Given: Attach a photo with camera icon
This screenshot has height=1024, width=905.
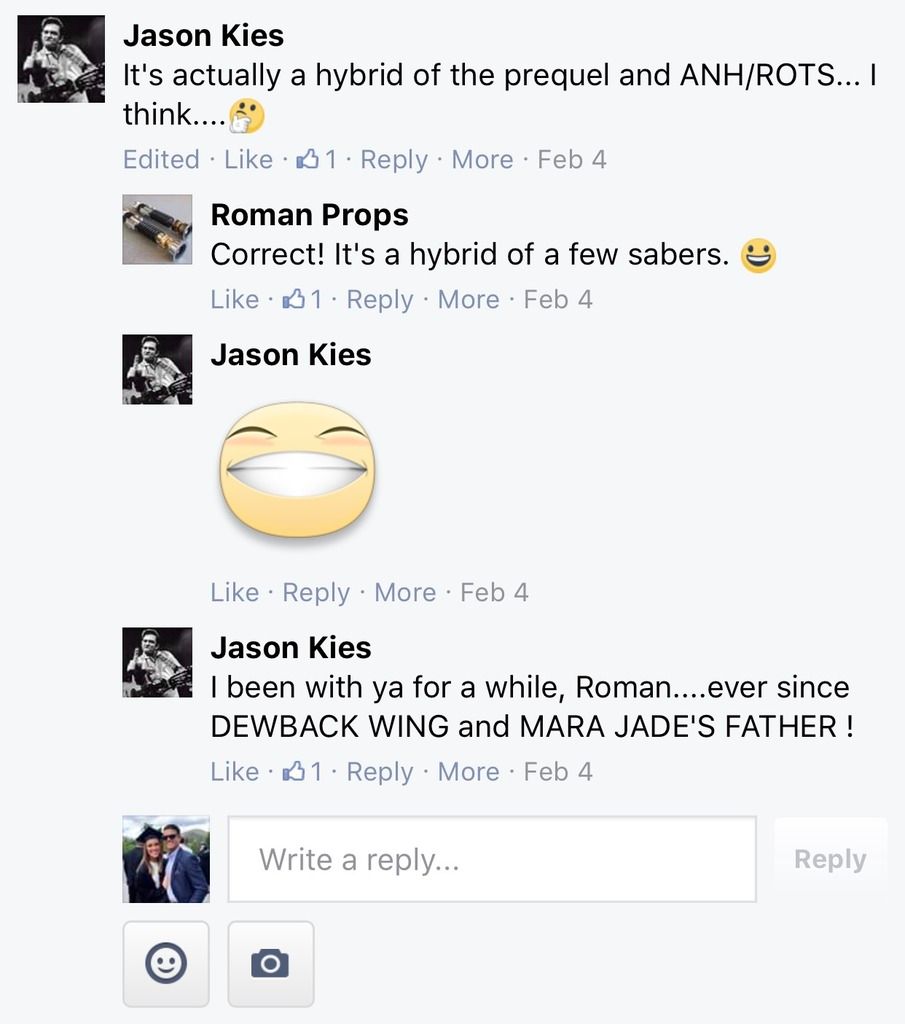Looking at the screenshot, I should click(x=270, y=964).
